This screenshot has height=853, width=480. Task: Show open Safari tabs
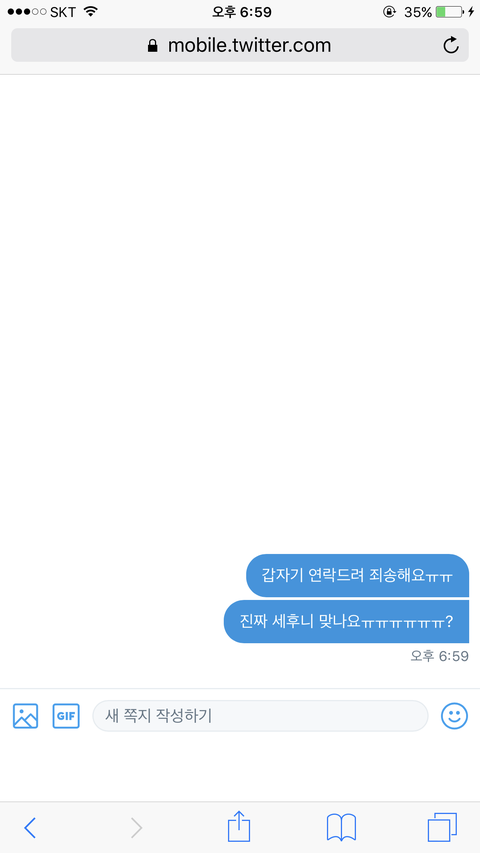click(x=442, y=827)
